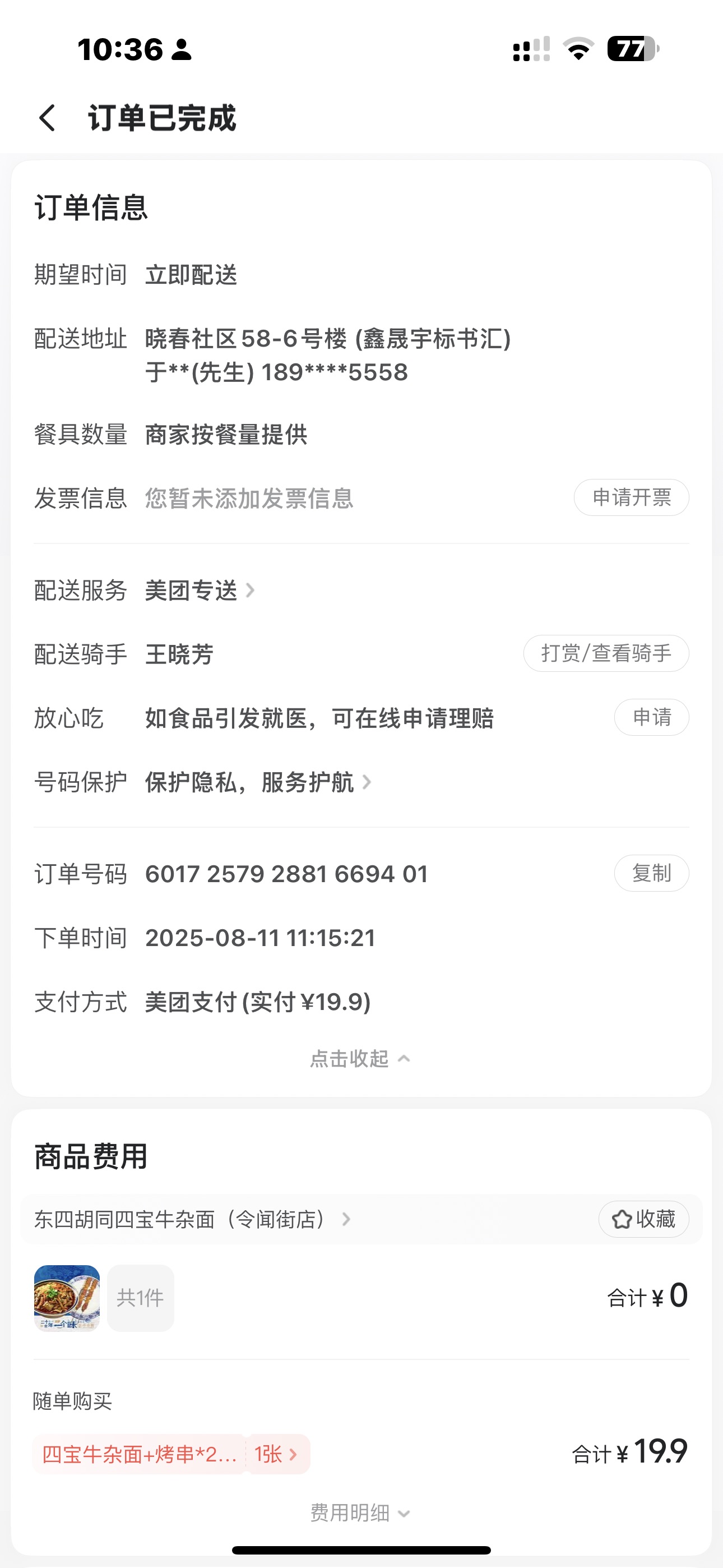
Task: Open the 东四胡同四宝牛杂面 store page
Action: [192, 1219]
